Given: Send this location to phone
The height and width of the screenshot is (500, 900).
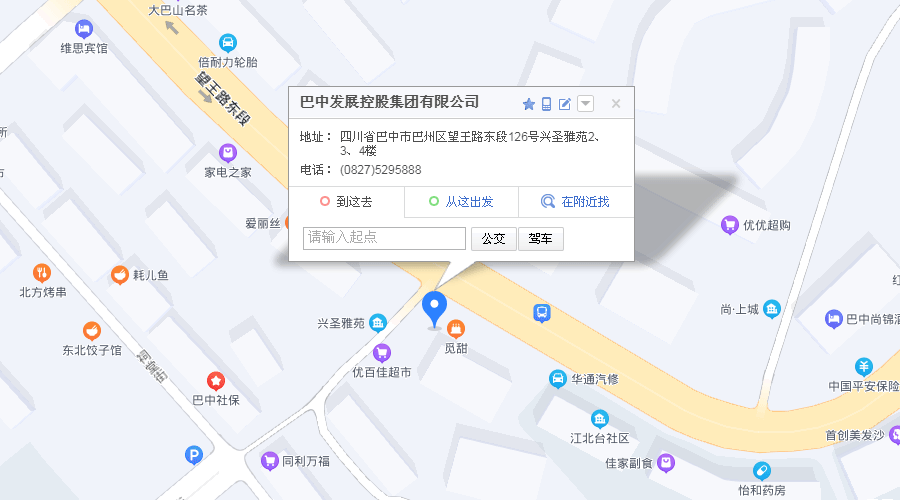Looking at the screenshot, I should click(547, 104).
